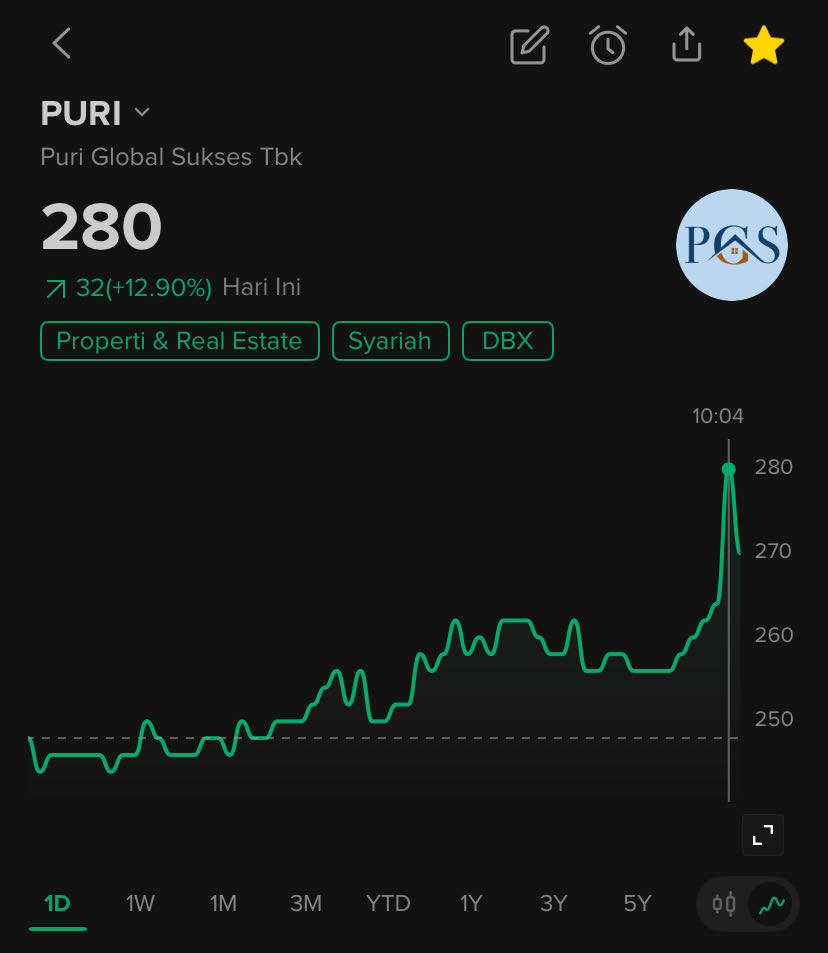Expand the chart to fullscreen
The height and width of the screenshot is (953, 828).
[762, 835]
